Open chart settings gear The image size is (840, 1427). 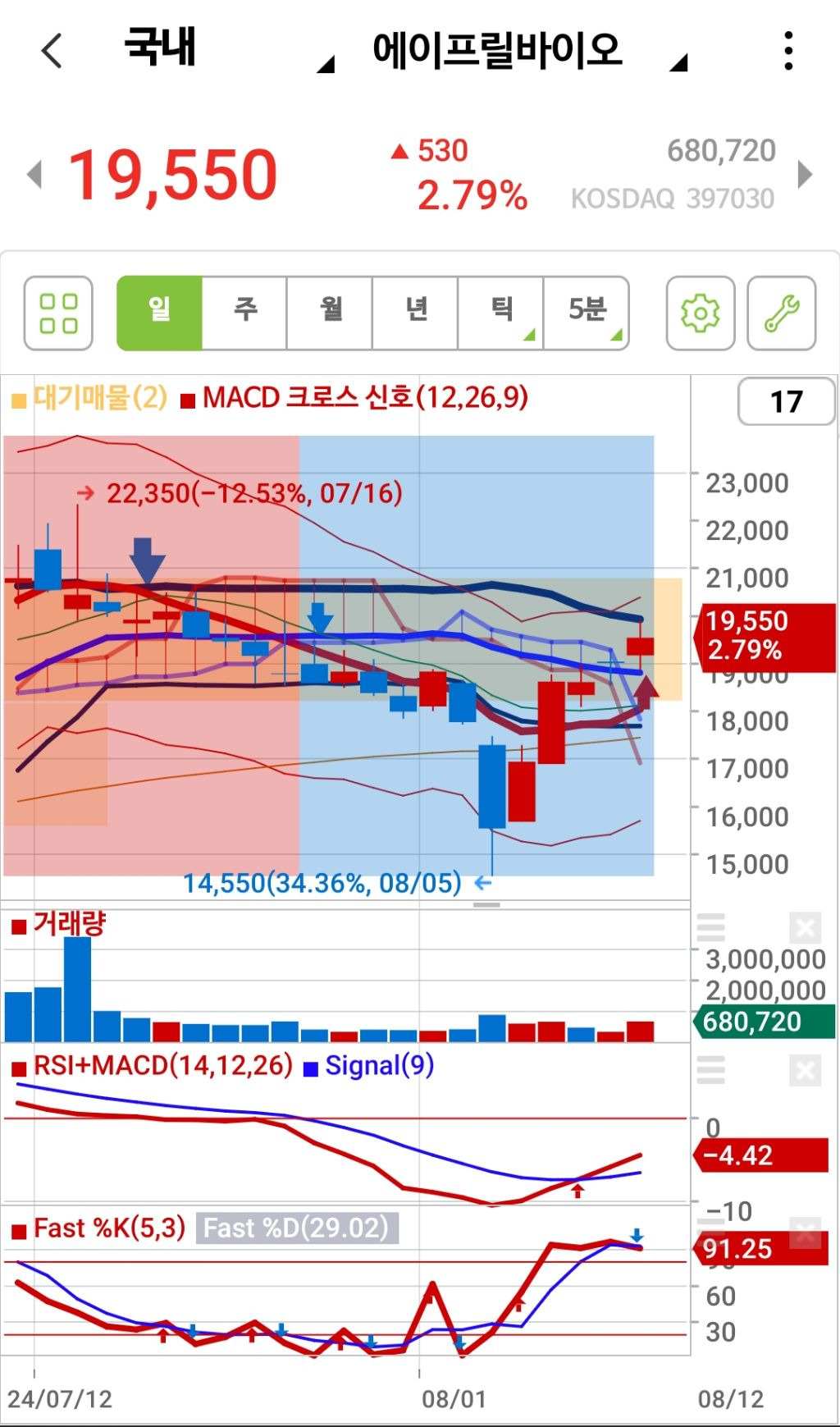pyautogui.click(x=700, y=313)
